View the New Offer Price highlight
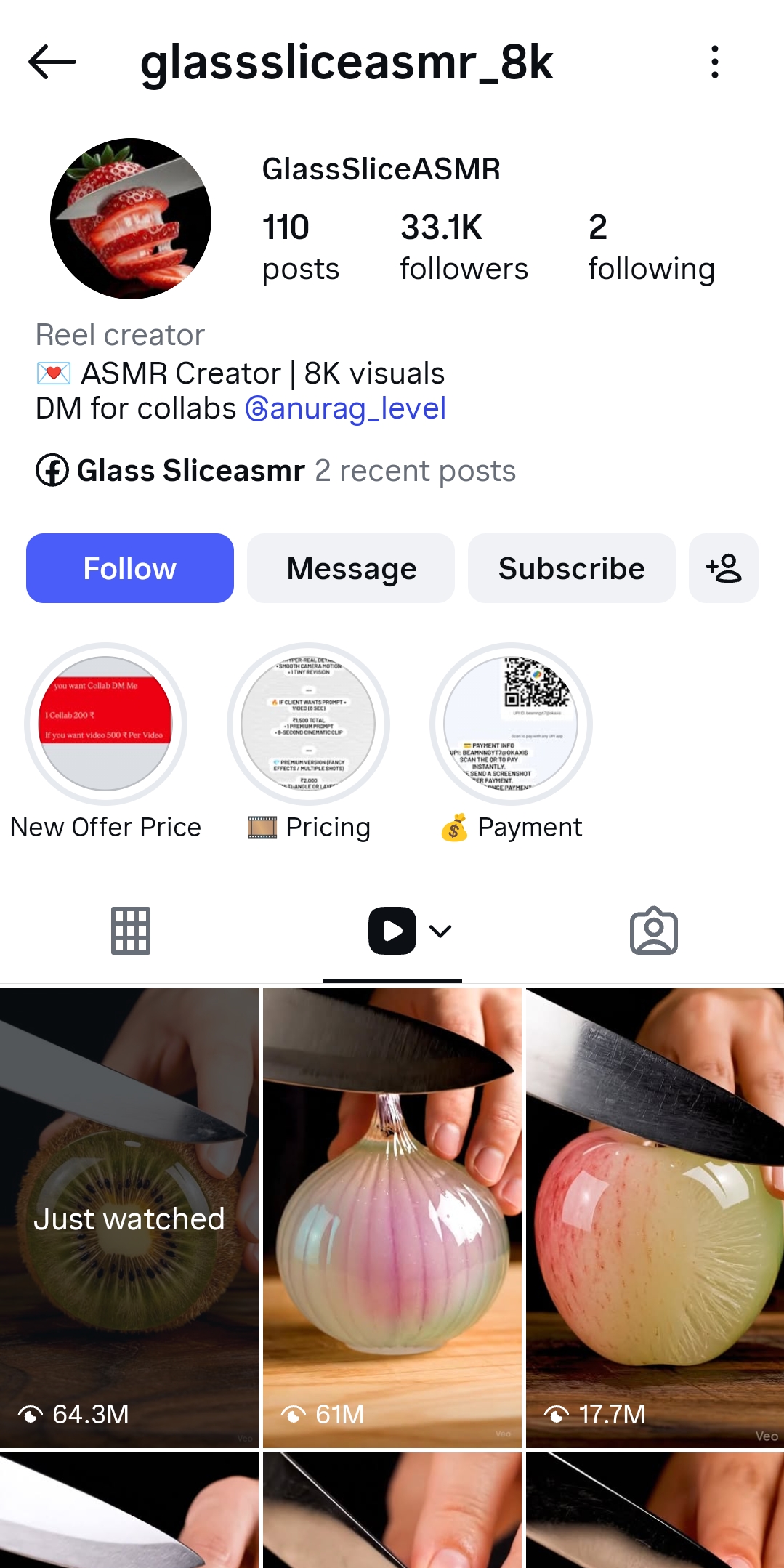 coord(106,724)
